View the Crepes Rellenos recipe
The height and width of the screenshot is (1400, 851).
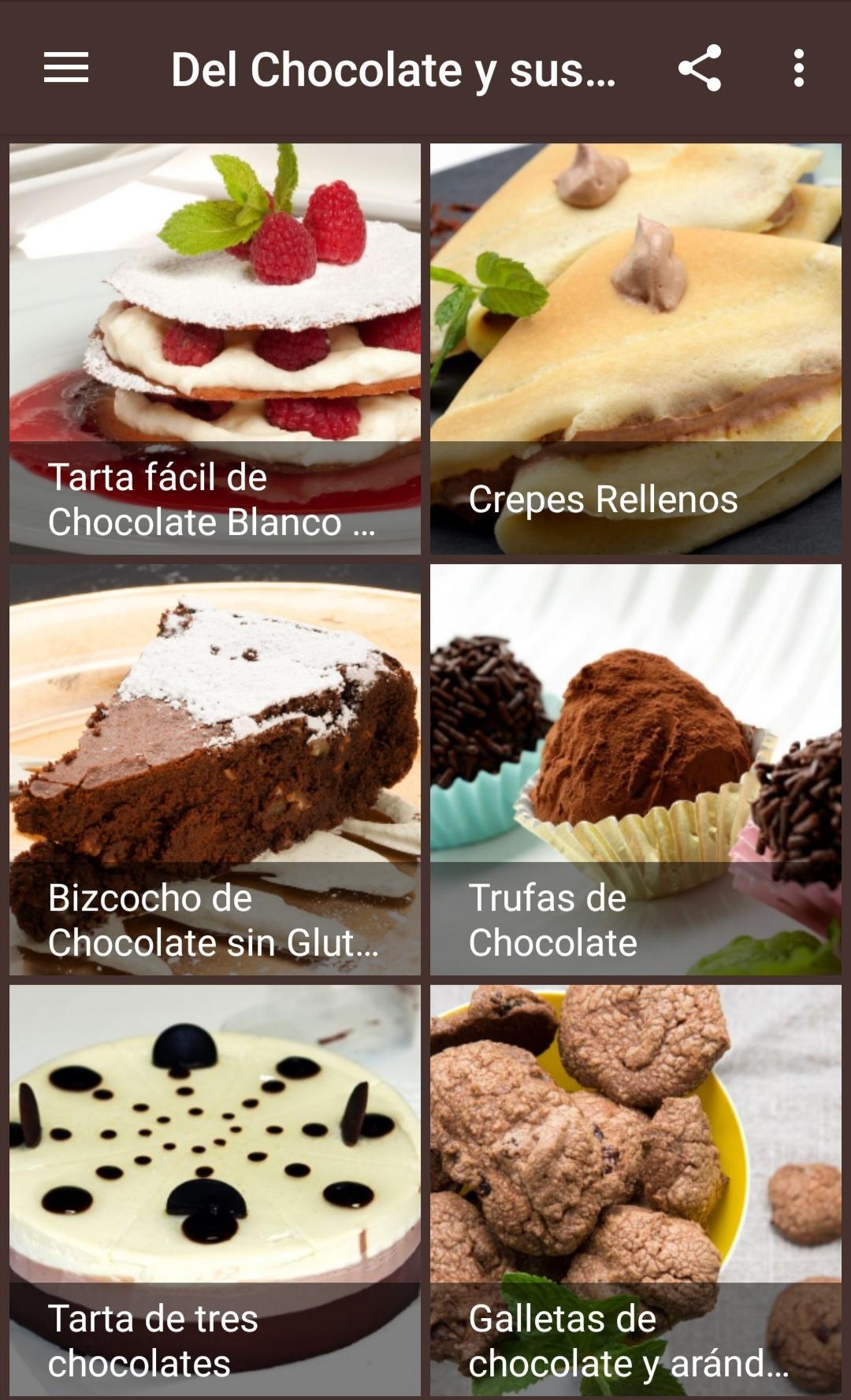[636, 348]
